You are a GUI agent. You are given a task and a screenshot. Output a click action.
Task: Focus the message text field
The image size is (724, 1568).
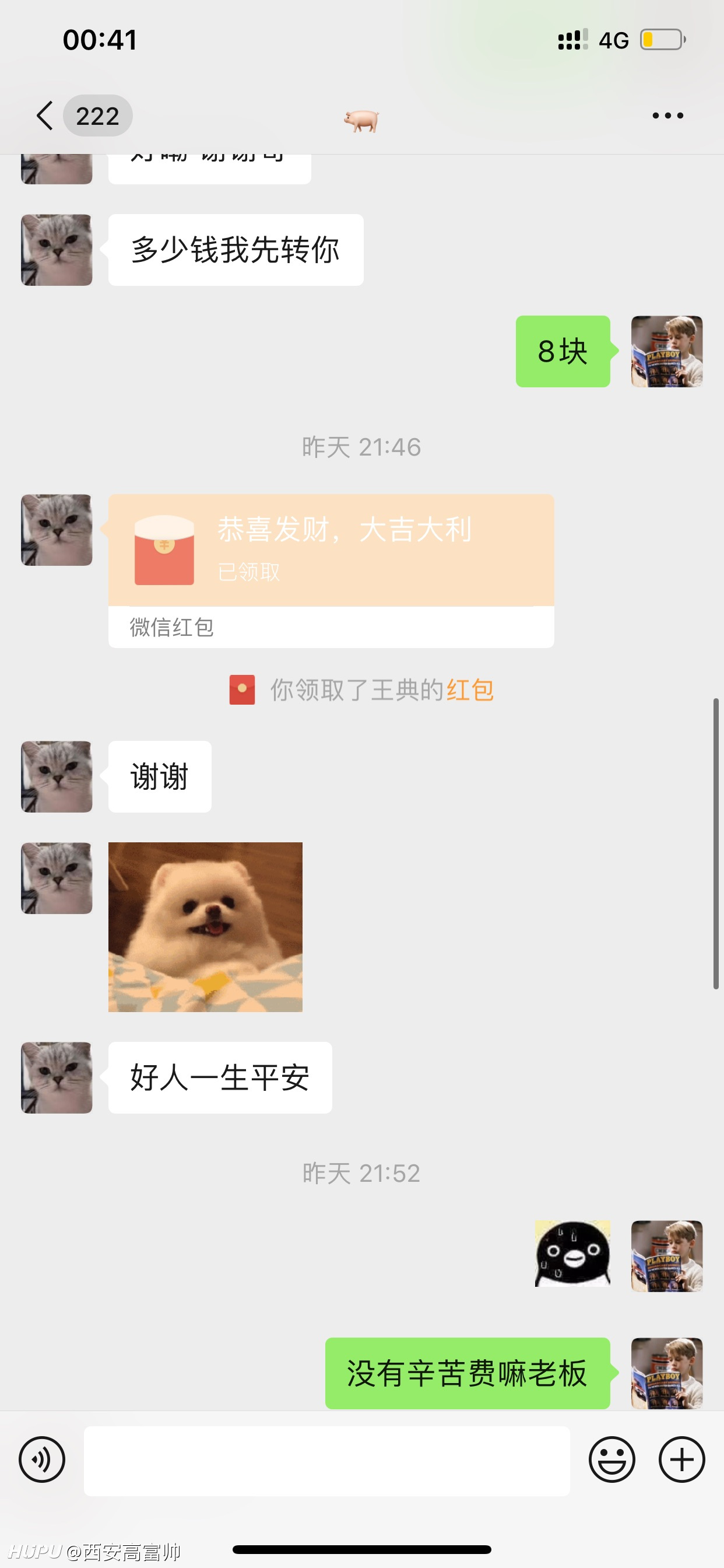(326, 1460)
